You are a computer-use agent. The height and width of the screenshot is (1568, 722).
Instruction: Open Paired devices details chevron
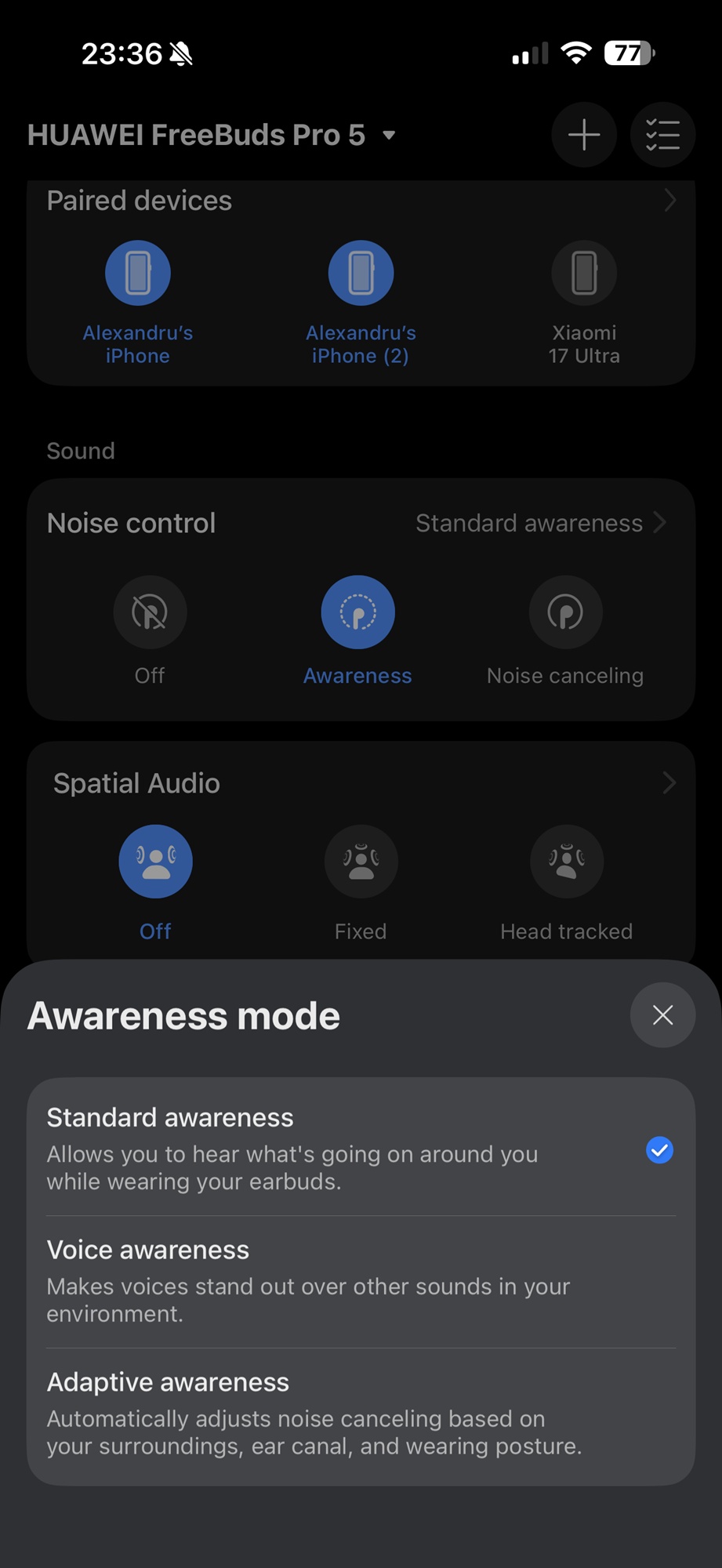(669, 201)
